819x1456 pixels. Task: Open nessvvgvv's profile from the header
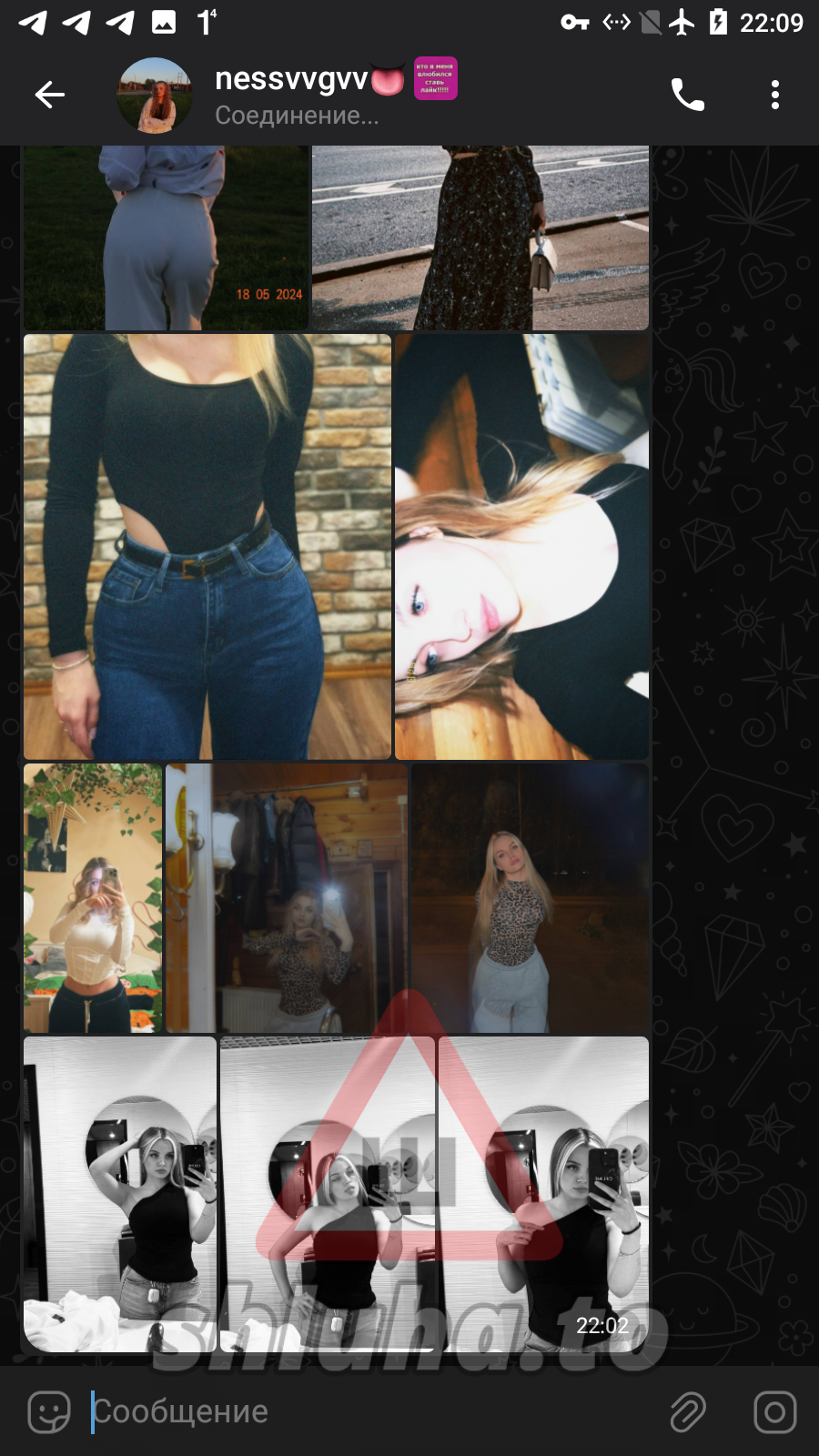[291, 95]
